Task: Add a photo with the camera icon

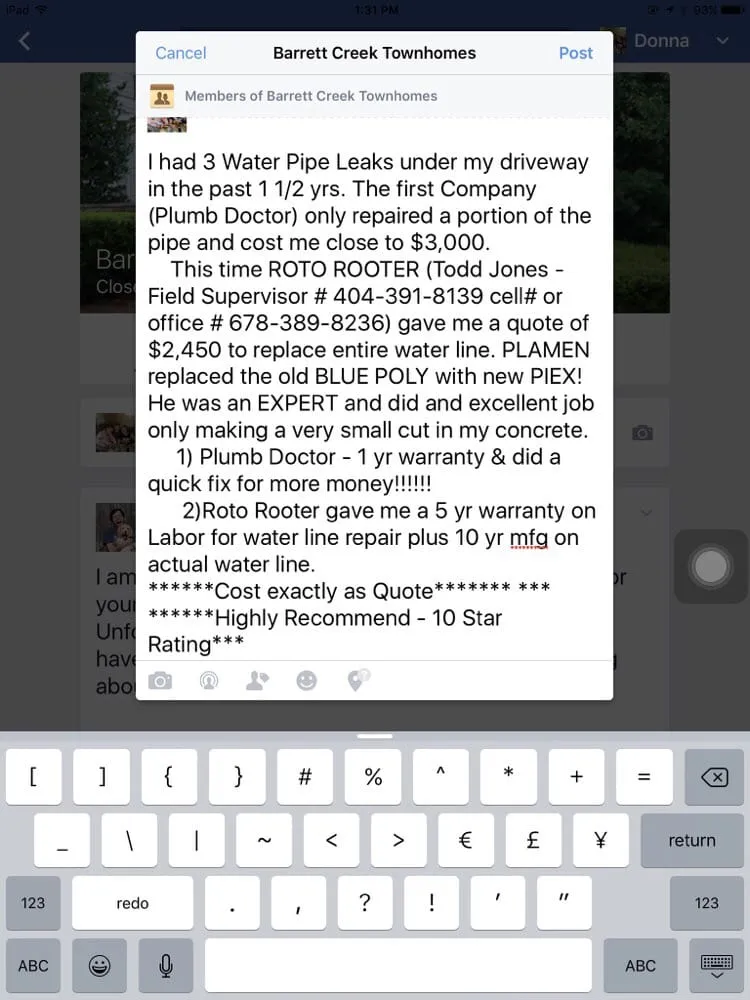Action: [x=160, y=681]
